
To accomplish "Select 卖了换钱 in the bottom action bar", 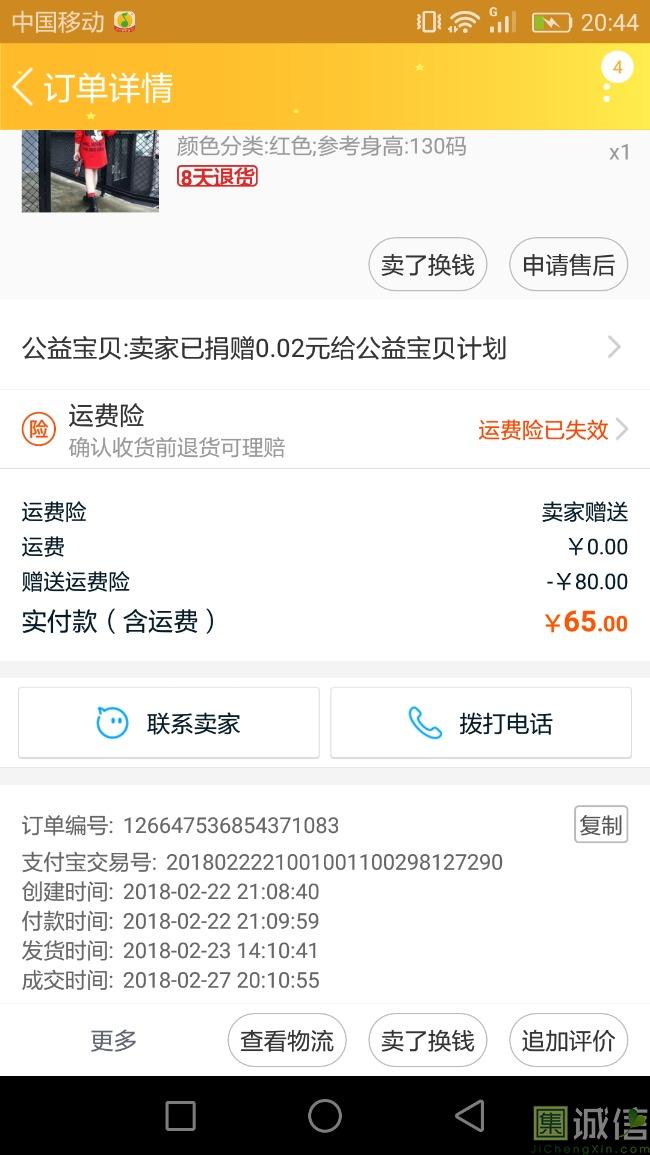I will coord(427,1041).
